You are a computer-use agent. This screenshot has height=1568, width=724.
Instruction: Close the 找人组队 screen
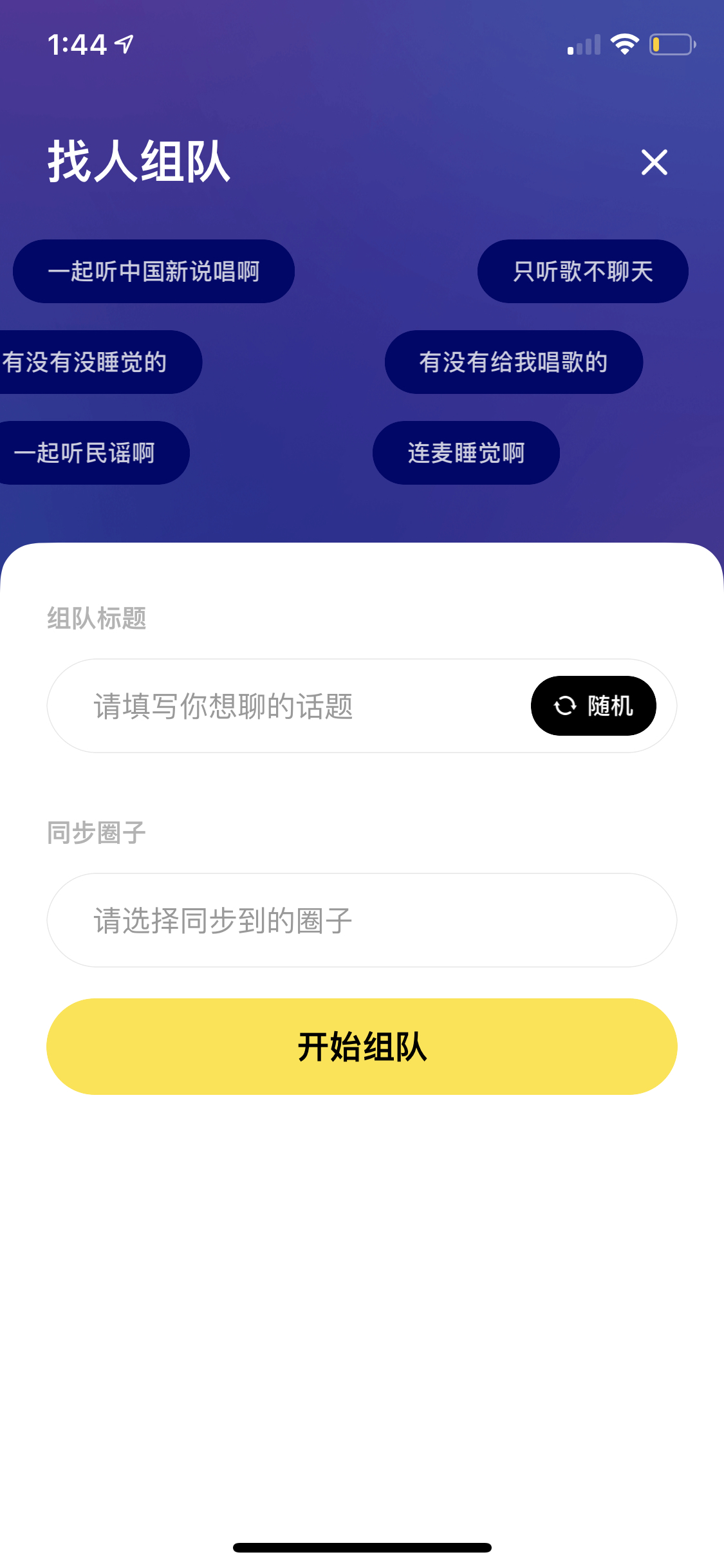(x=654, y=162)
